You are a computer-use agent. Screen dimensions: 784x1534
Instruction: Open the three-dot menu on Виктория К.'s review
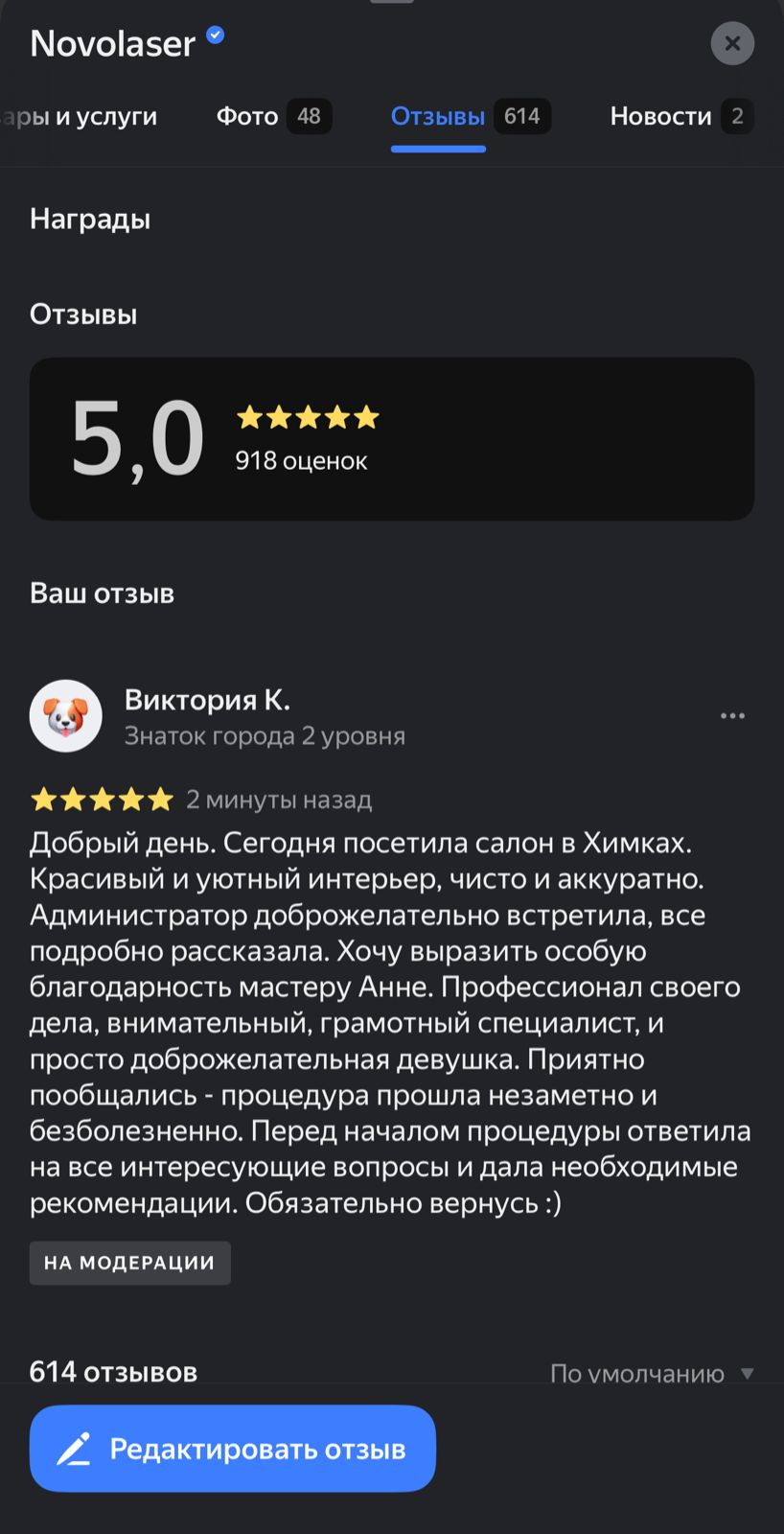coord(732,716)
